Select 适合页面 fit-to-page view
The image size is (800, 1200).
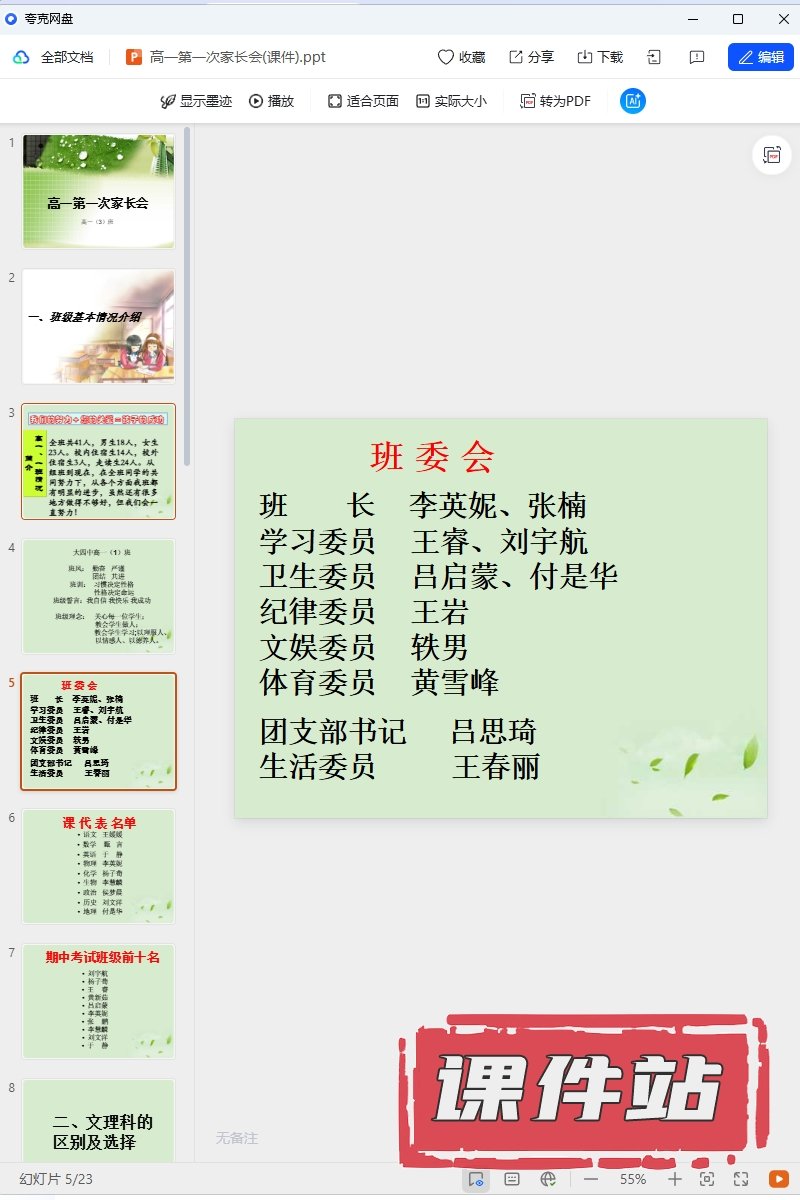coord(363,101)
